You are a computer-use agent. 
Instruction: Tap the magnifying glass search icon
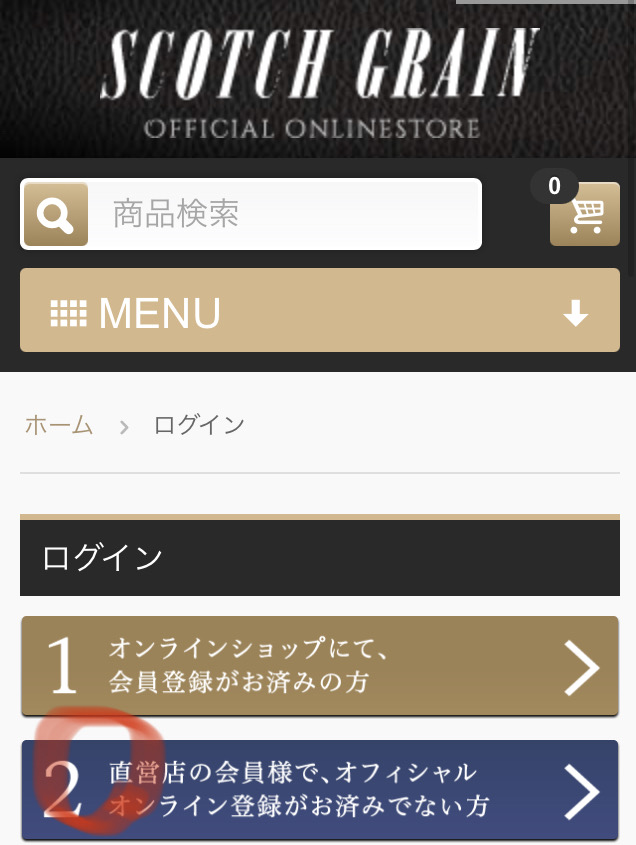point(55,214)
